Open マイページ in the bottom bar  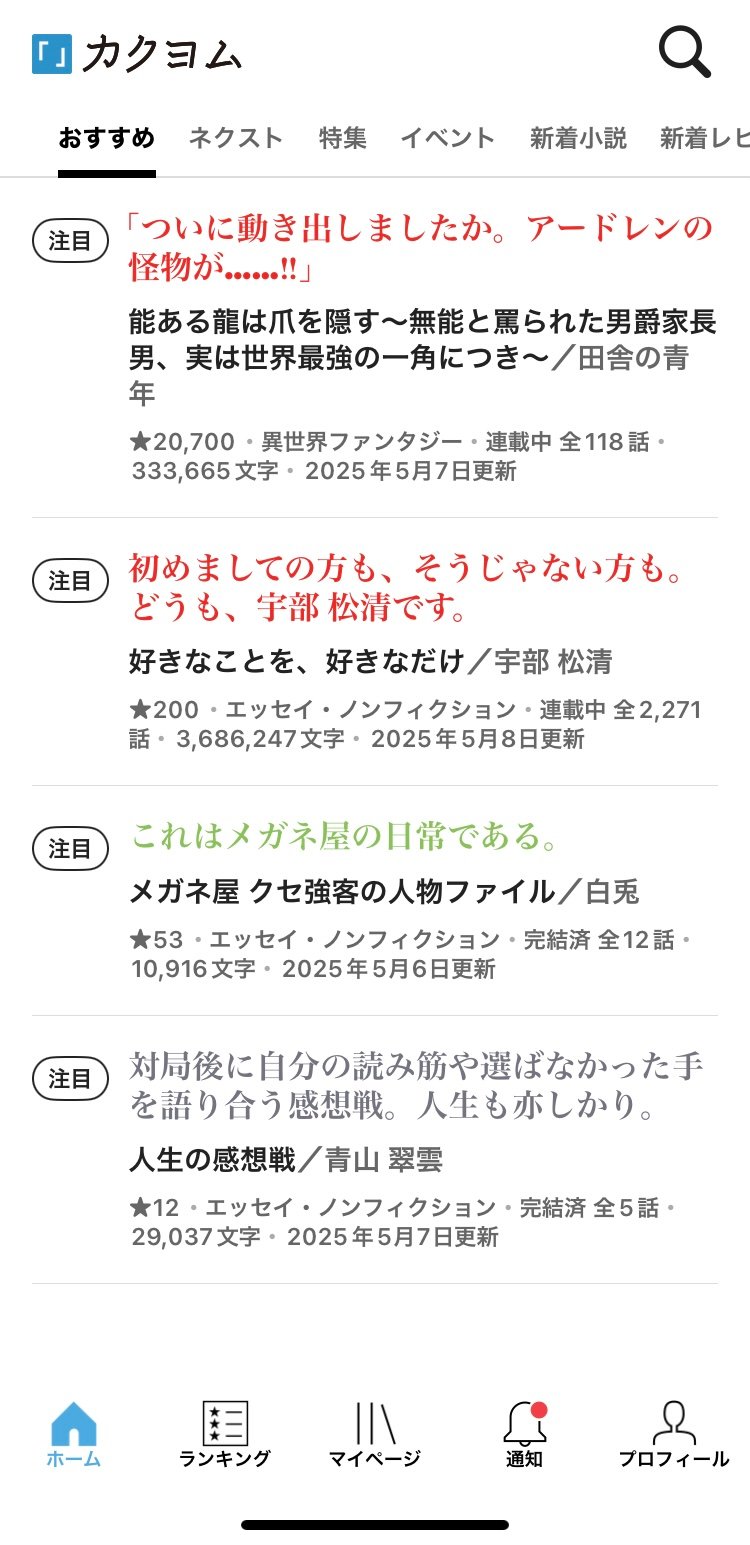pos(375,1433)
